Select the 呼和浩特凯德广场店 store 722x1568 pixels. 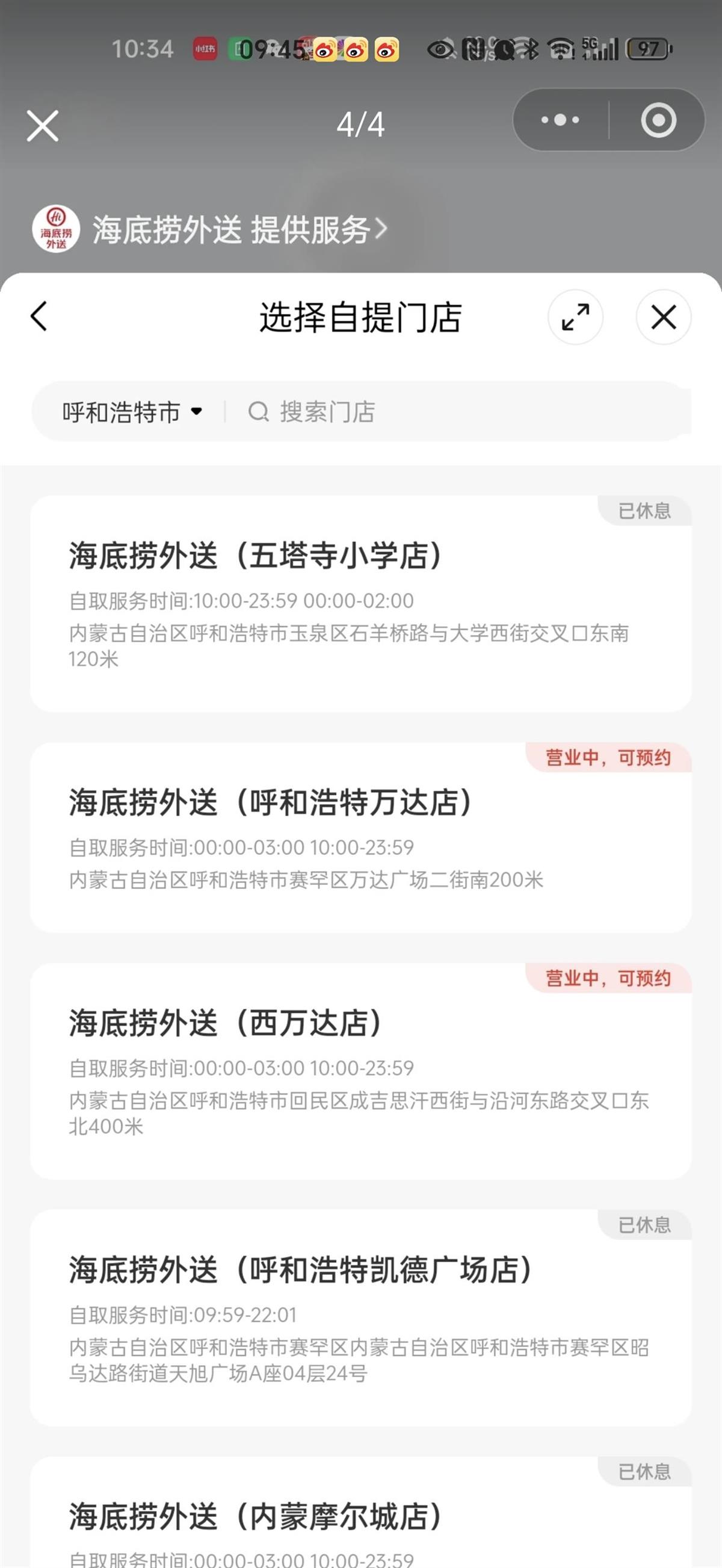point(360,1318)
